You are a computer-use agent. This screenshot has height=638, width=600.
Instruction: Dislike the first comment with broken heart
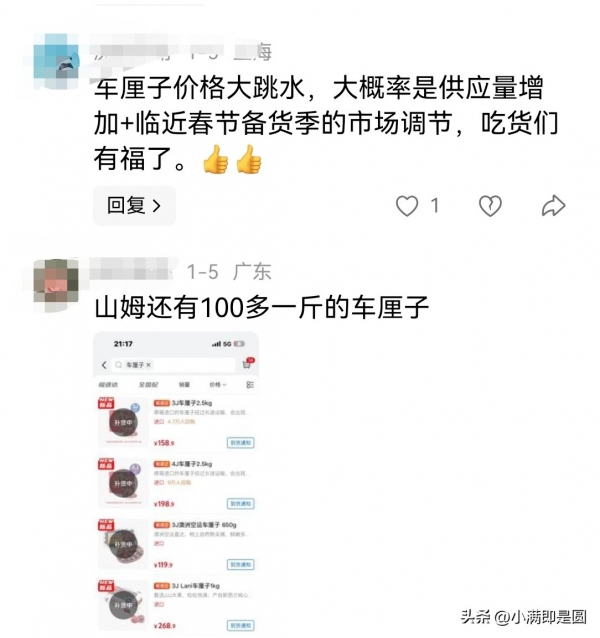pos(489,206)
